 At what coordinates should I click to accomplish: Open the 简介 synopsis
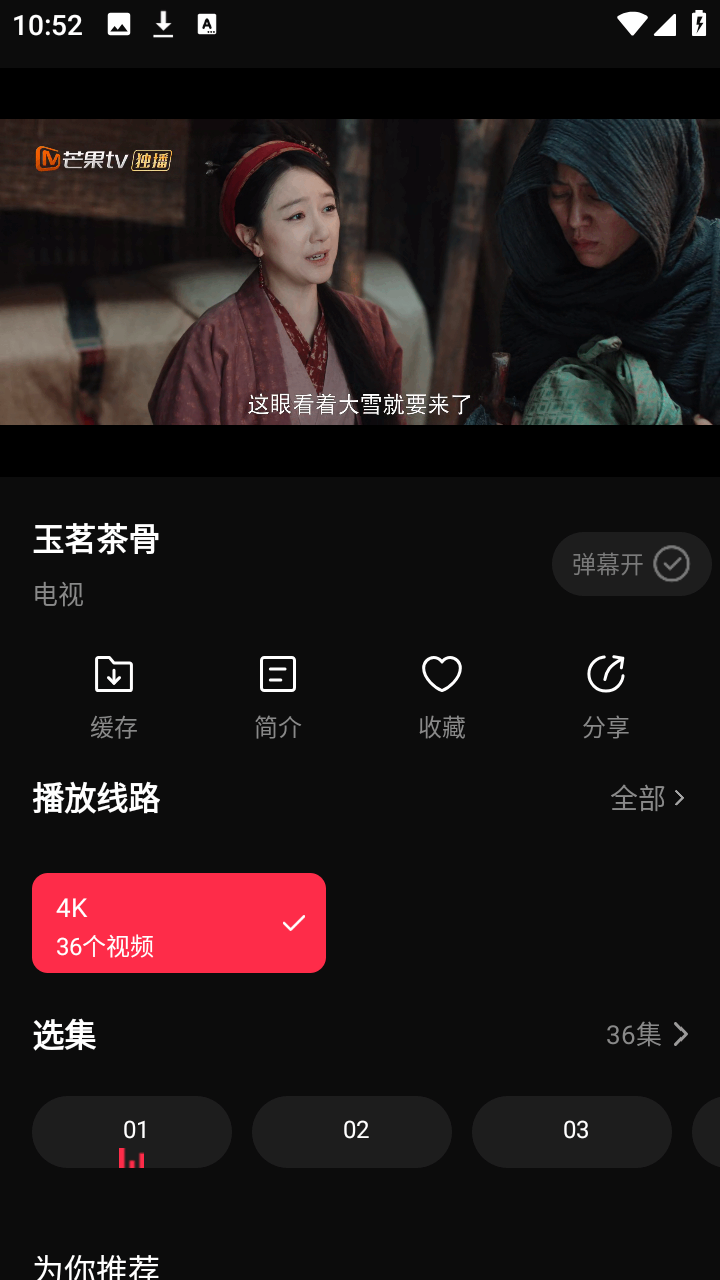point(278,697)
